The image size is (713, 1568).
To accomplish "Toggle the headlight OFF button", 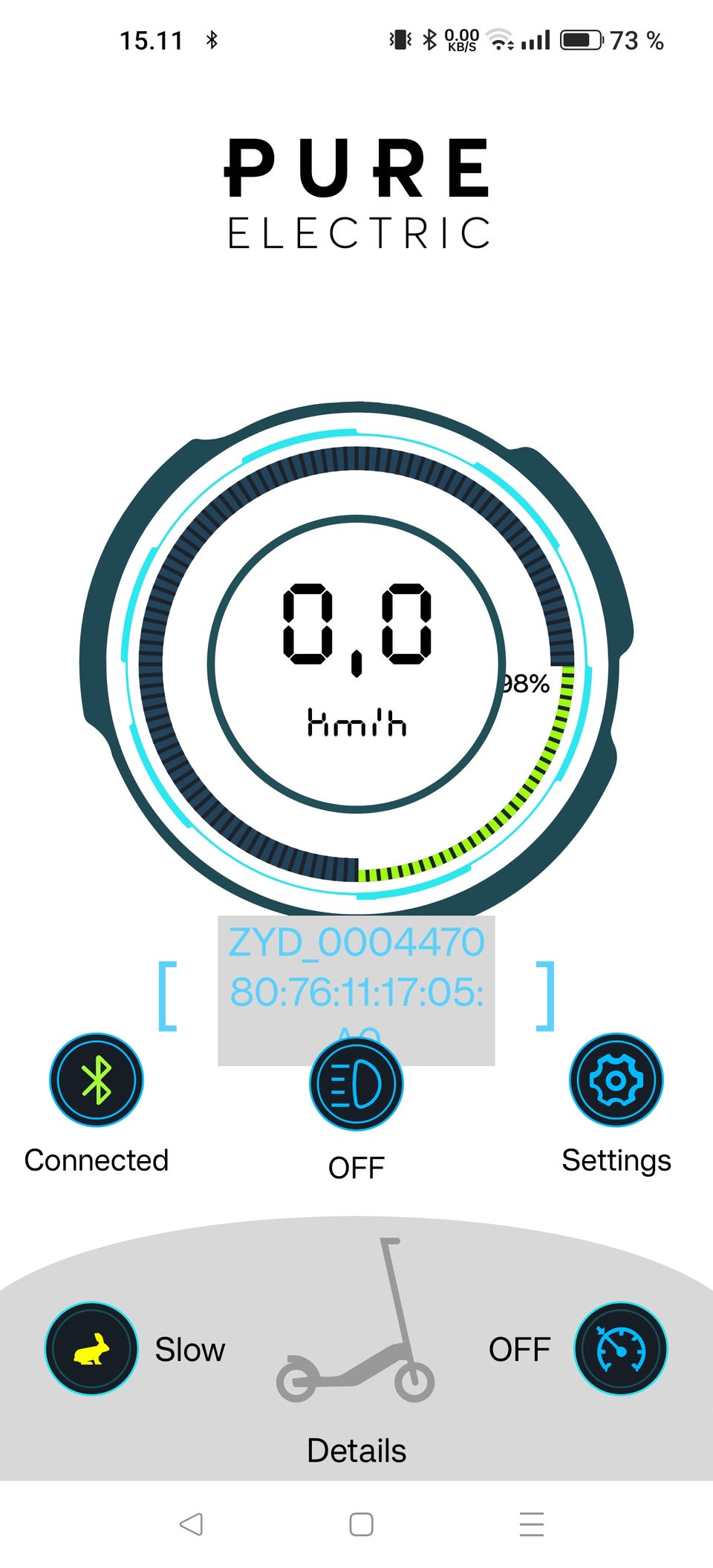I will [356, 1084].
